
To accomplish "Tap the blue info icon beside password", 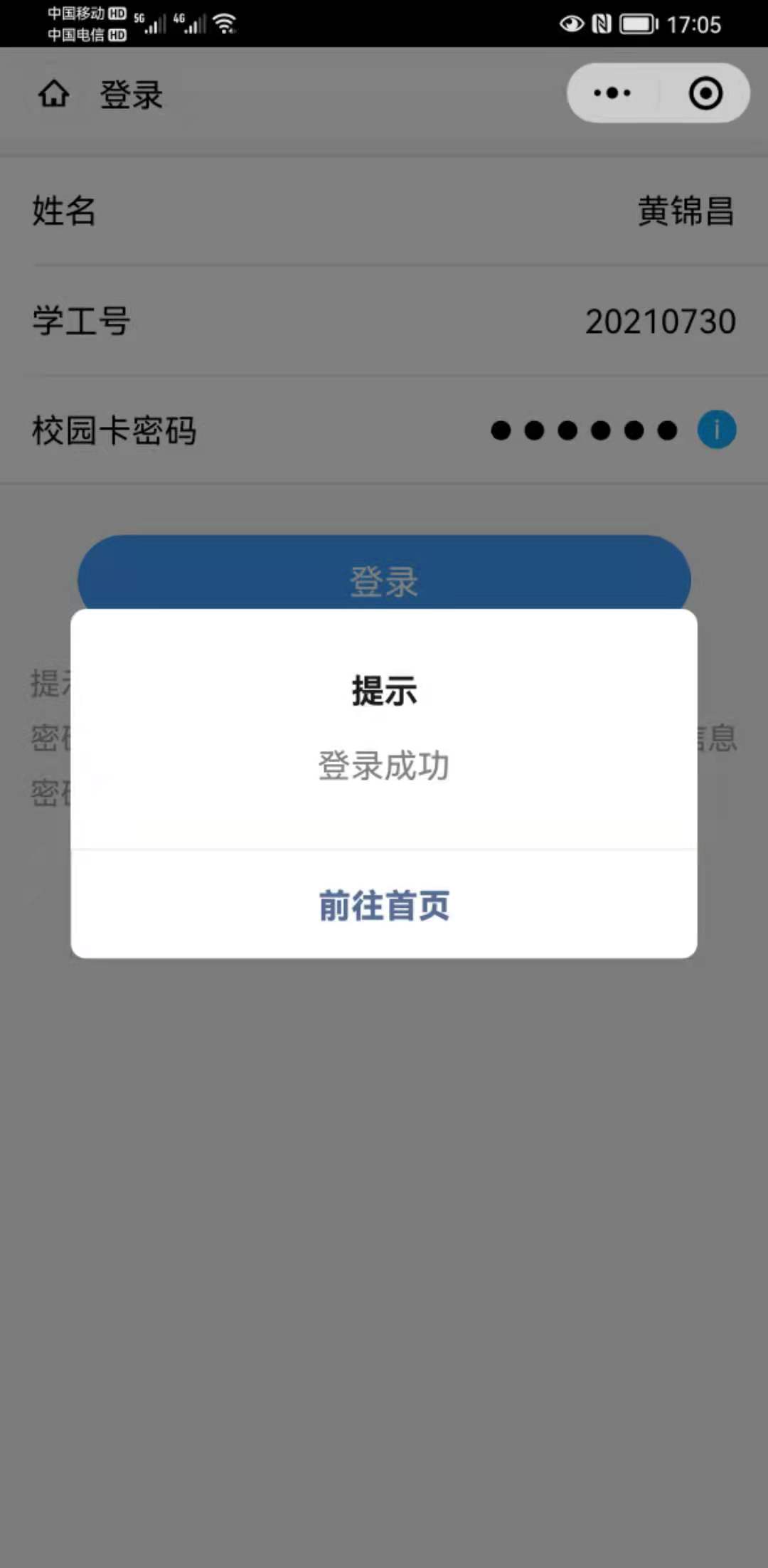I will pyautogui.click(x=716, y=430).
